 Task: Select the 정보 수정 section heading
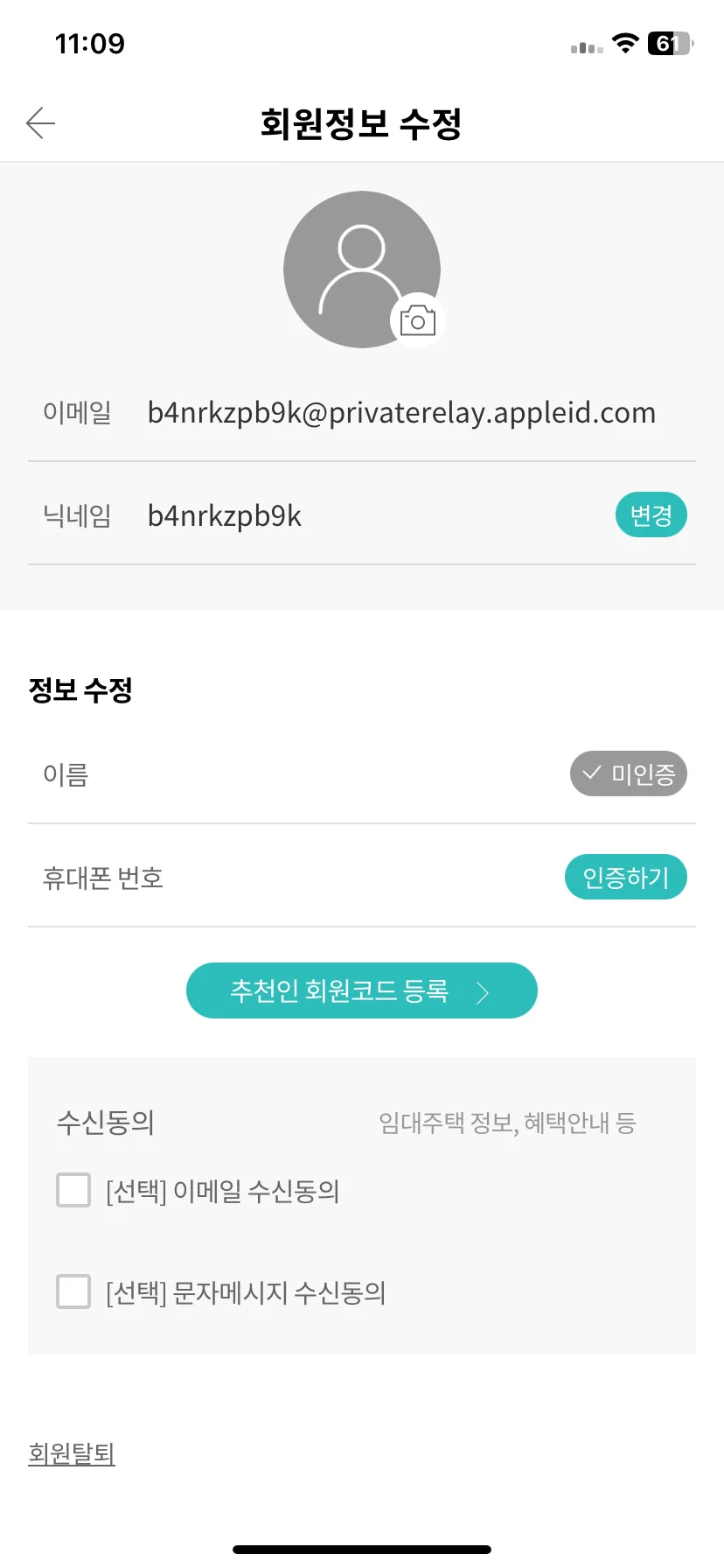[80, 690]
